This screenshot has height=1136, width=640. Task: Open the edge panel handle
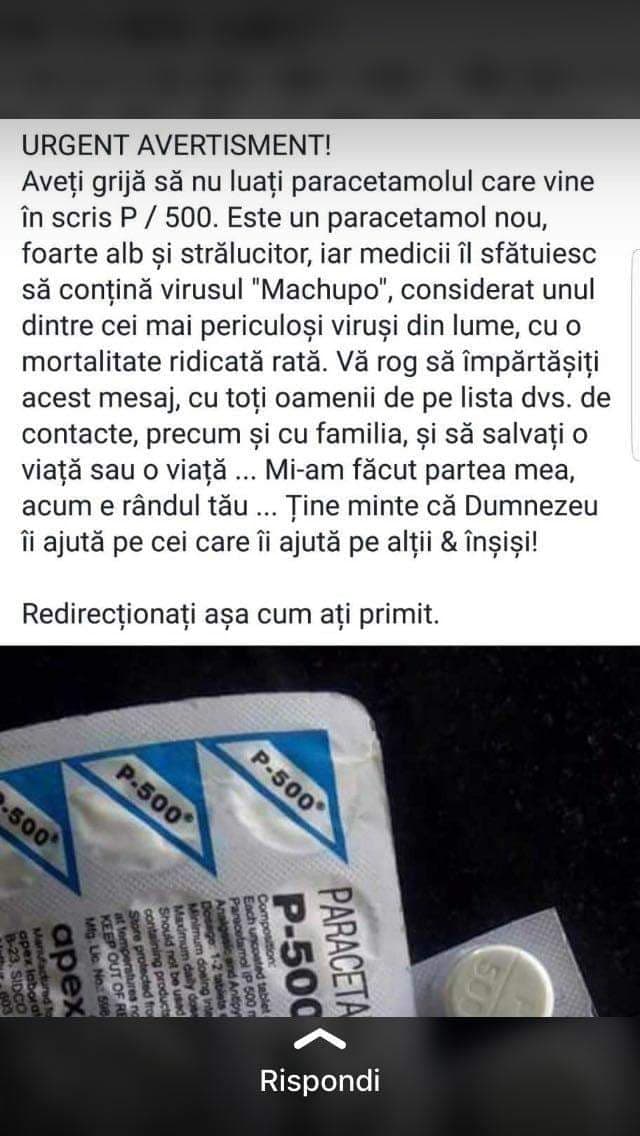pyautogui.click(x=635, y=354)
